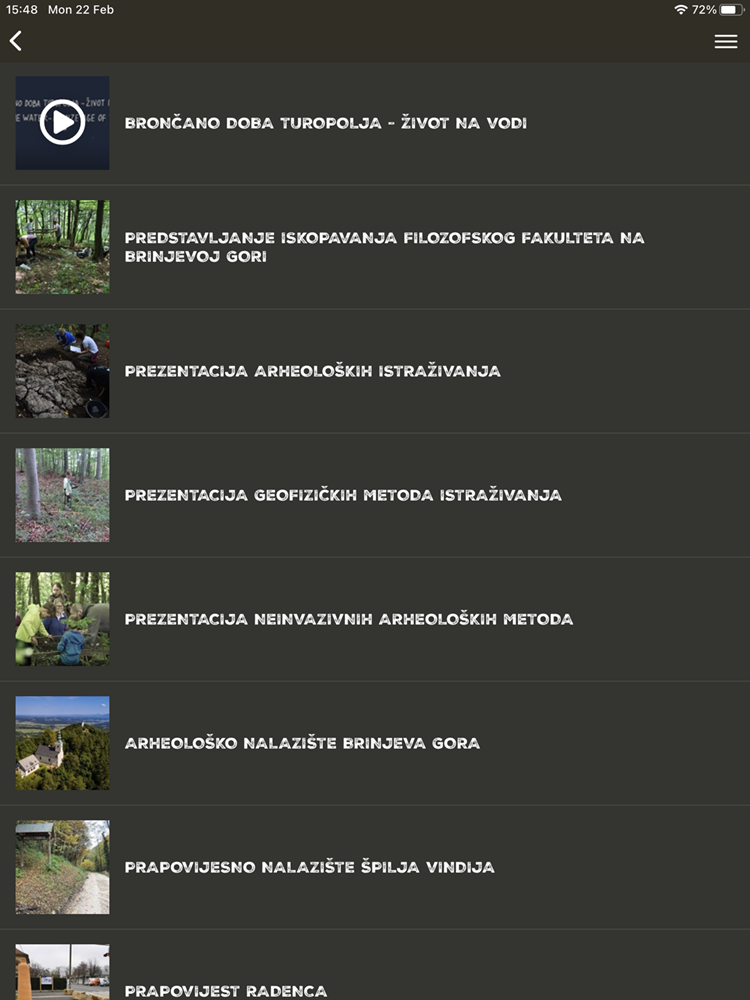The image size is (750, 1000).
Task: Open Predstavljanje iskopavanja Filozofskog fakulteta na Brinjevoj gori
Action: coord(384,247)
